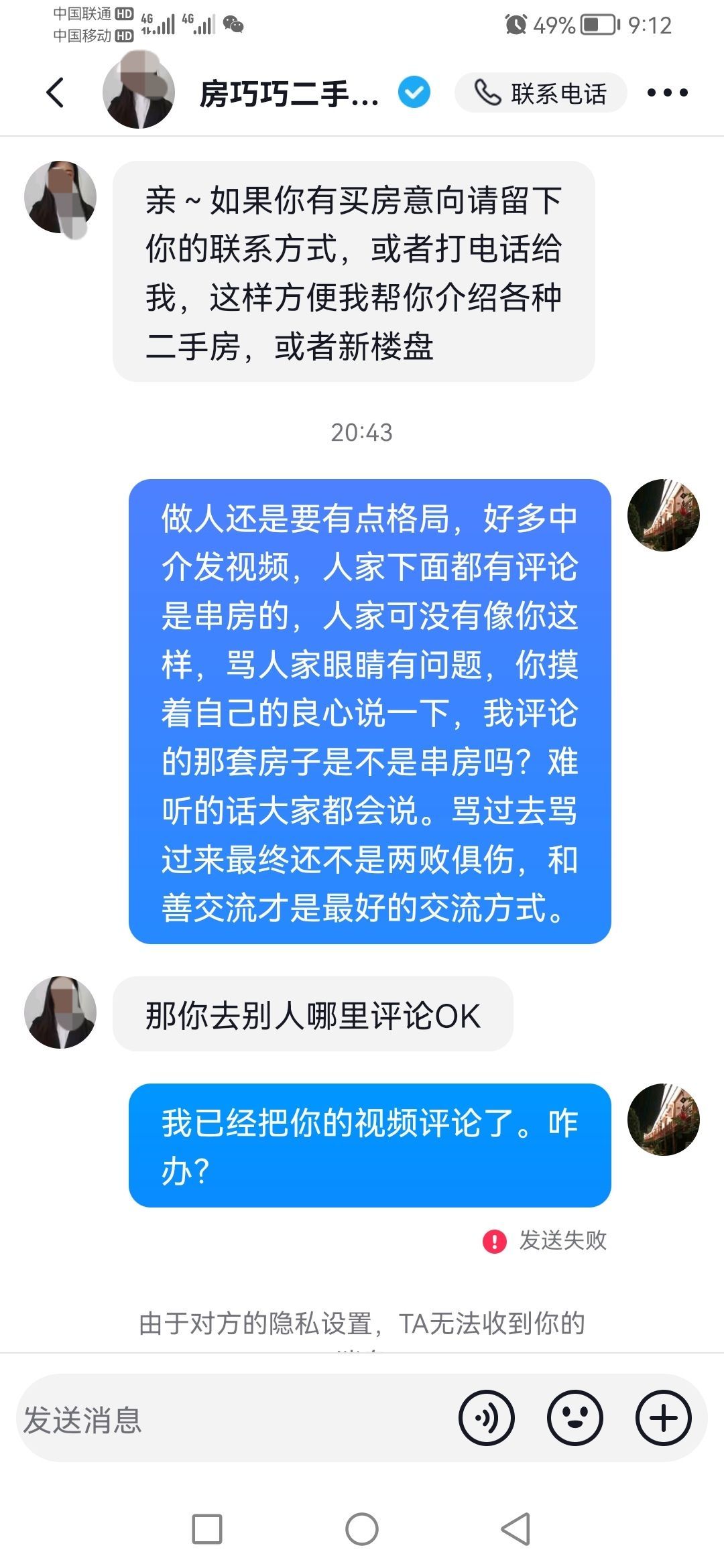The width and height of the screenshot is (724, 1568).
Task: Open 房巧巧二手 profile avatar in header
Action: [x=139, y=92]
